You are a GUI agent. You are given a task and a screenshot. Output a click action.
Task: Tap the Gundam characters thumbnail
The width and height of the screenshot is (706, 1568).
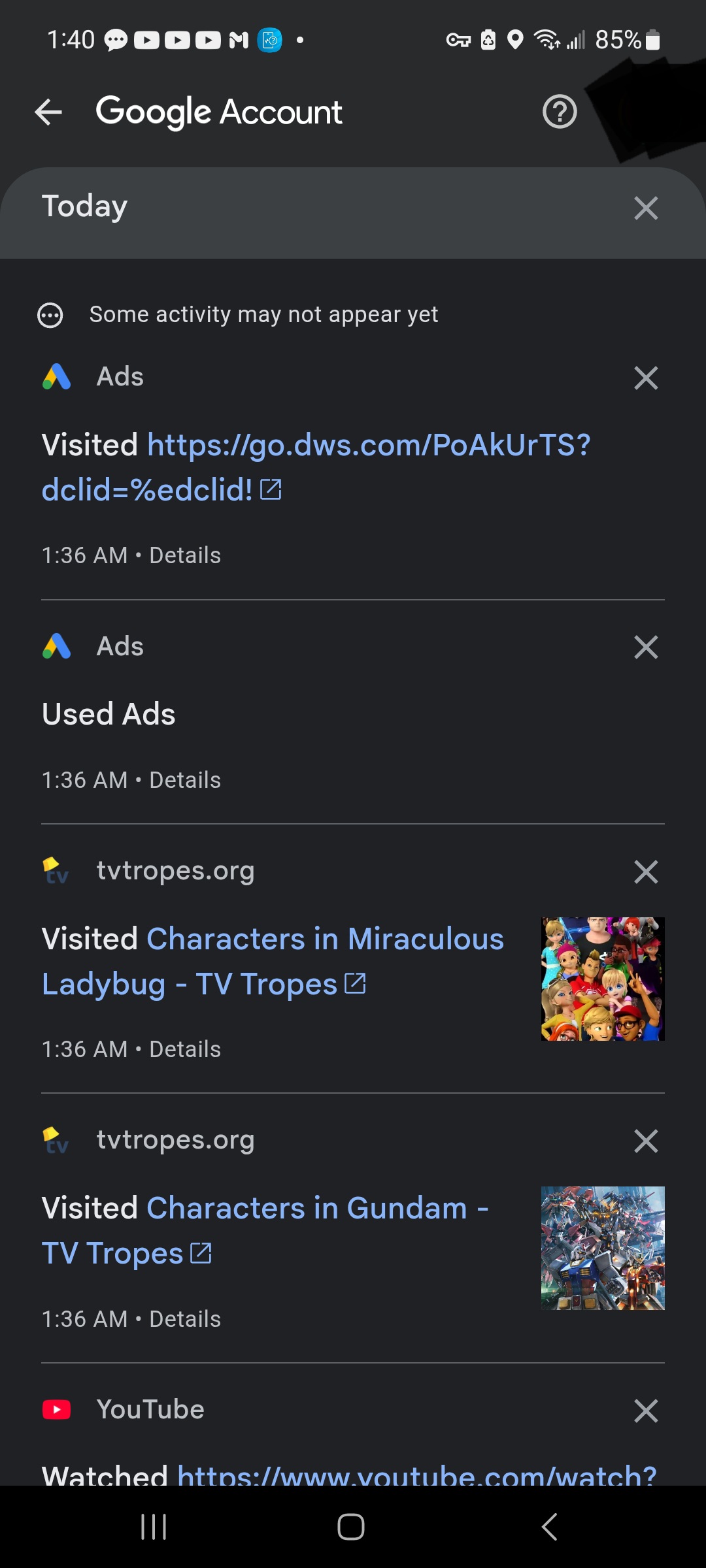point(602,1248)
